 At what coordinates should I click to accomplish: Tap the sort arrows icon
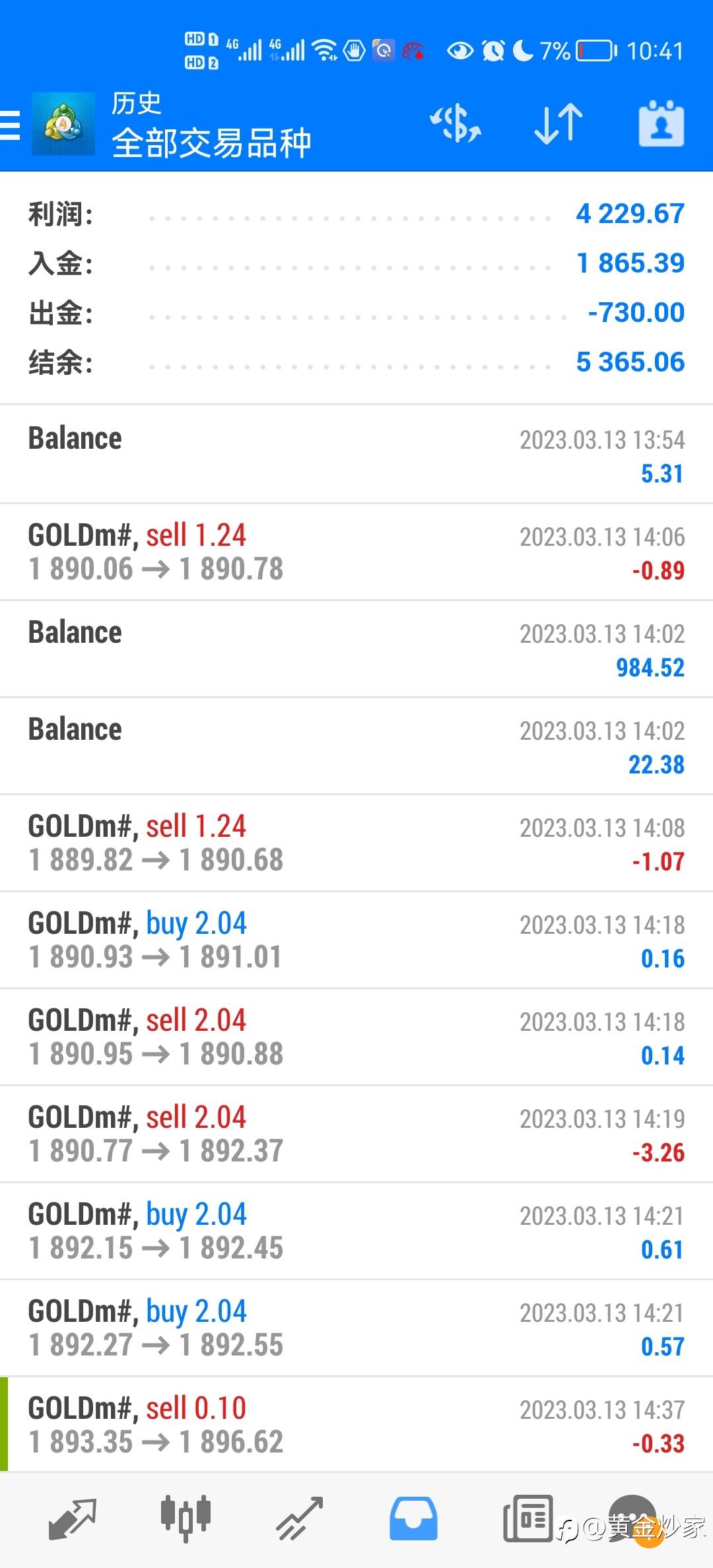pyautogui.click(x=558, y=123)
